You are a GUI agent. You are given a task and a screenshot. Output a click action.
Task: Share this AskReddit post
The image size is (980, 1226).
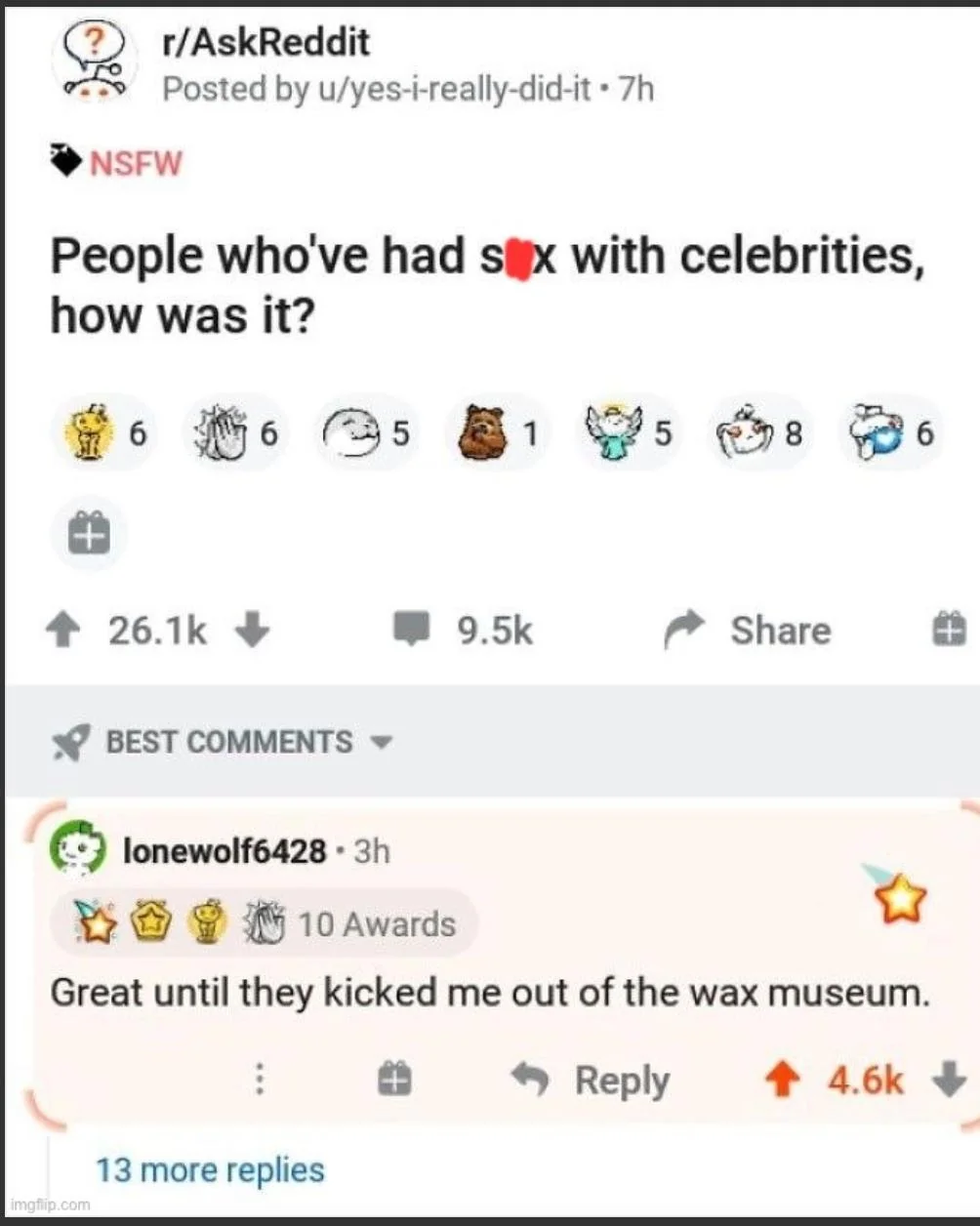[748, 631]
